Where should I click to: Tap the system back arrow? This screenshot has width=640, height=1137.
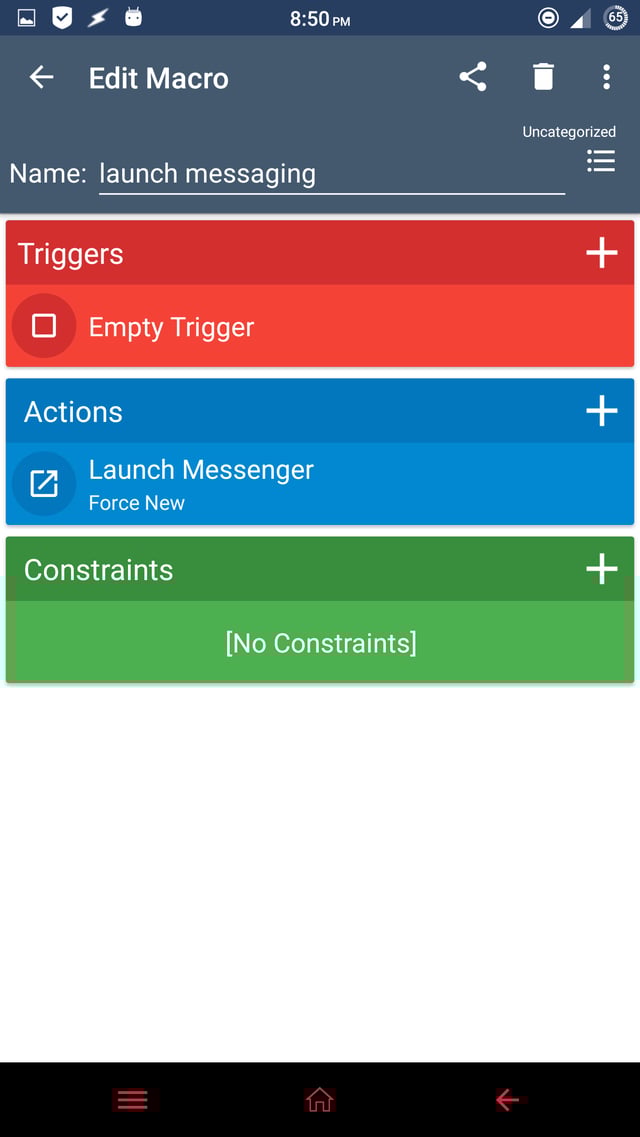pos(507,1100)
